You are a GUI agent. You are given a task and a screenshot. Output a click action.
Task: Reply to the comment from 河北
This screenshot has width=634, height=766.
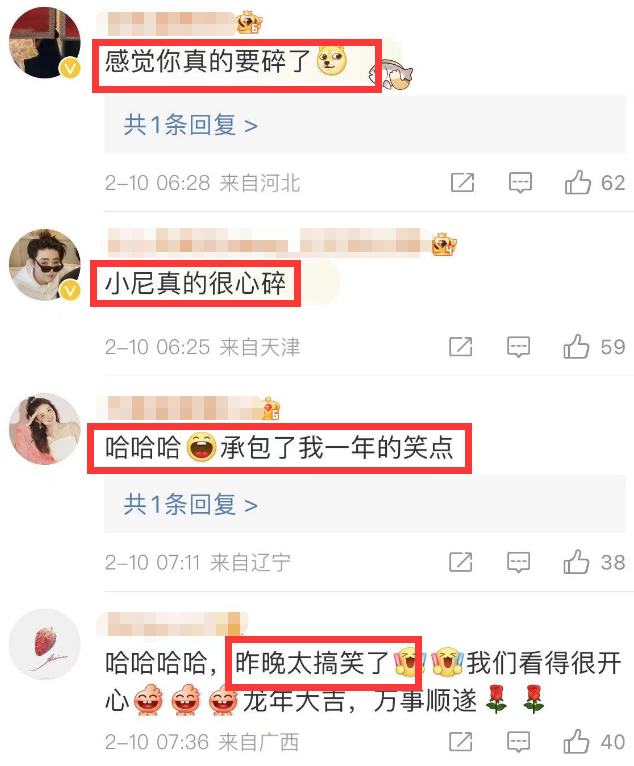tap(520, 183)
